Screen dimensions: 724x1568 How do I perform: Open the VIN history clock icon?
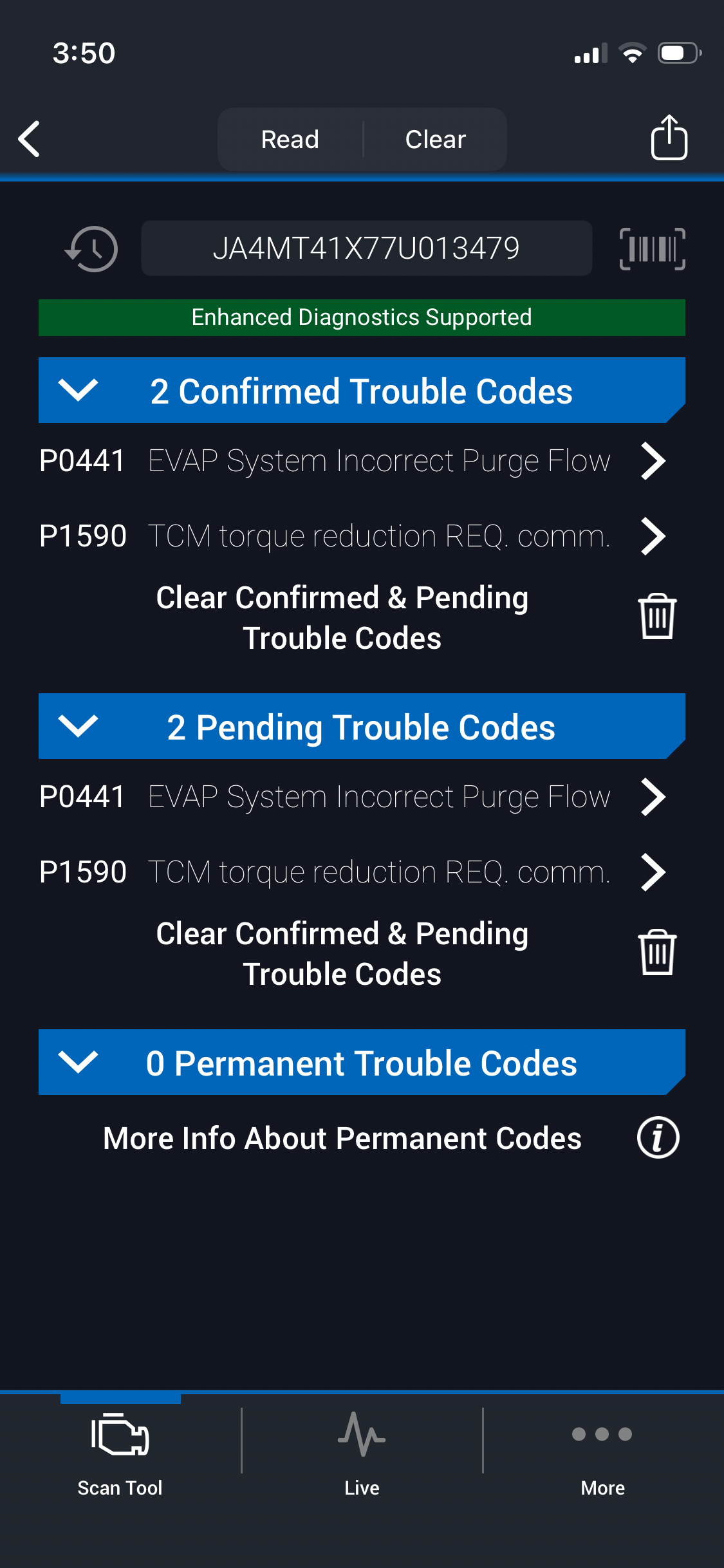(91, 248)
